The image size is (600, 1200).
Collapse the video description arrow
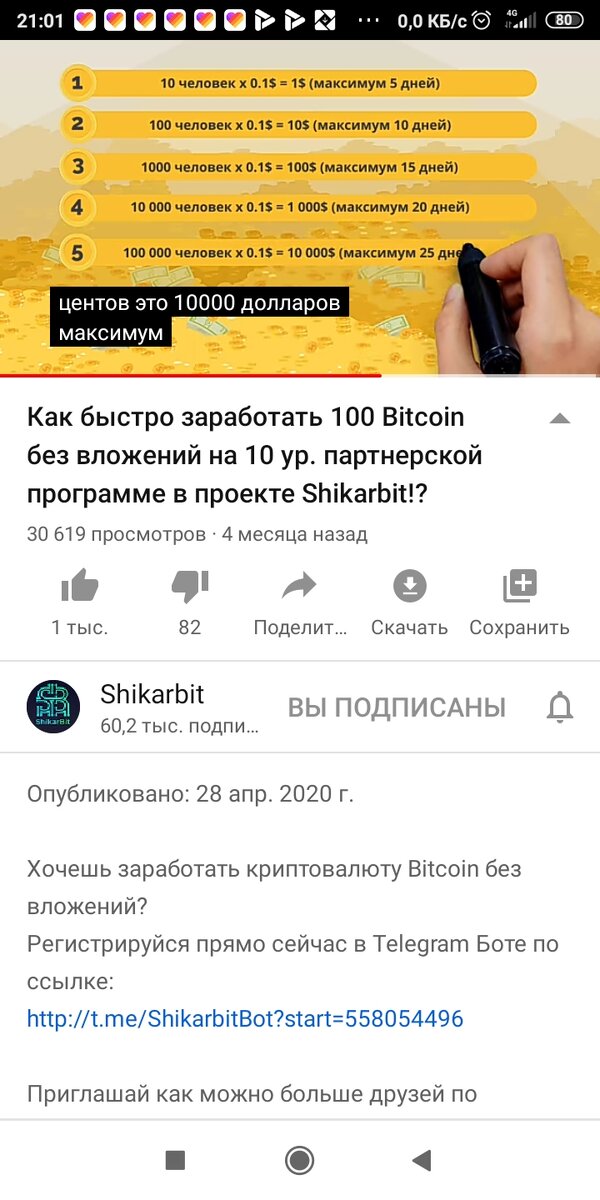(x=560, y=418)
